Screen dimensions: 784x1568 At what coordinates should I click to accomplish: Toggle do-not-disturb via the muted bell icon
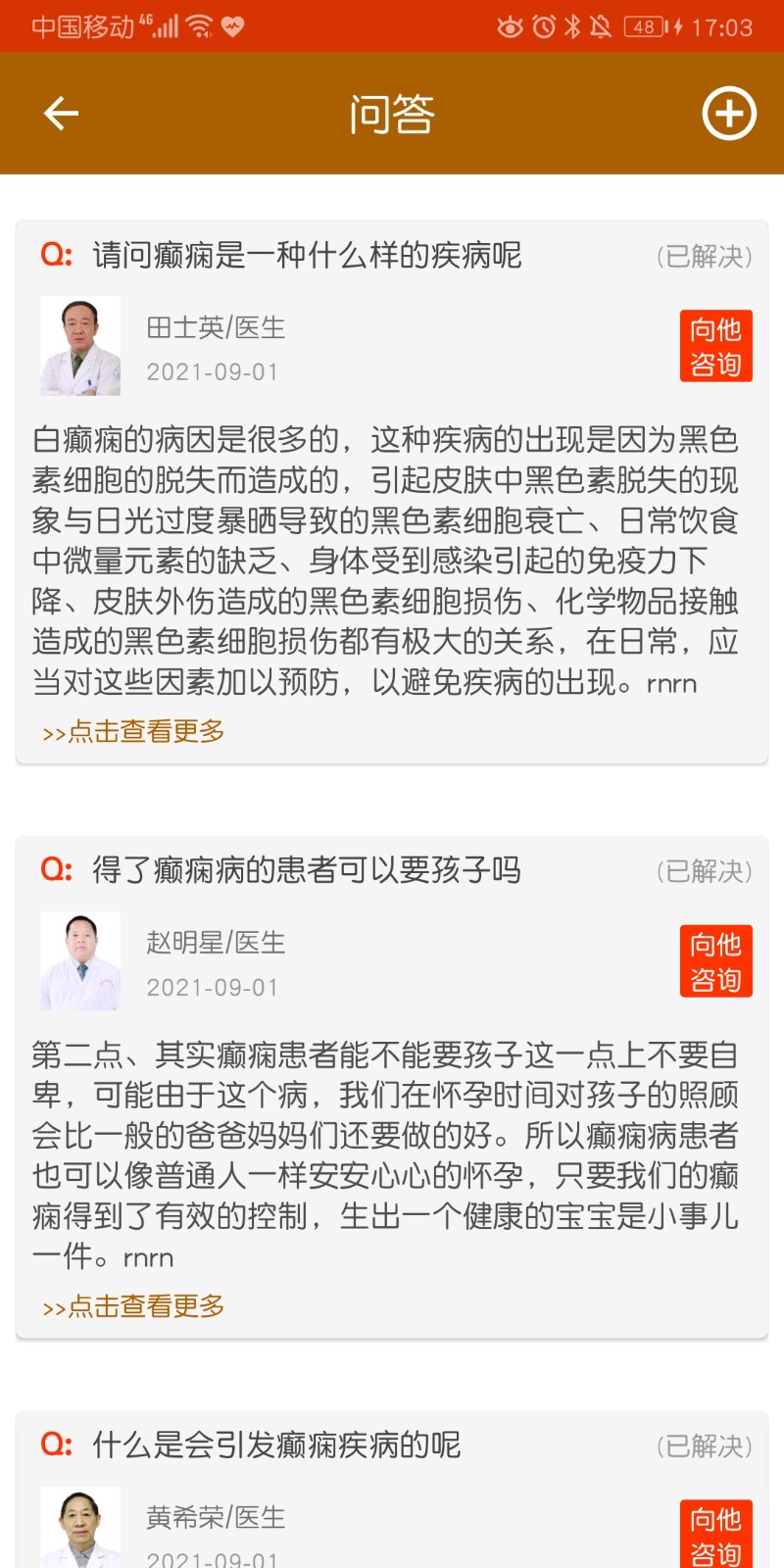(x=601, y=27)
